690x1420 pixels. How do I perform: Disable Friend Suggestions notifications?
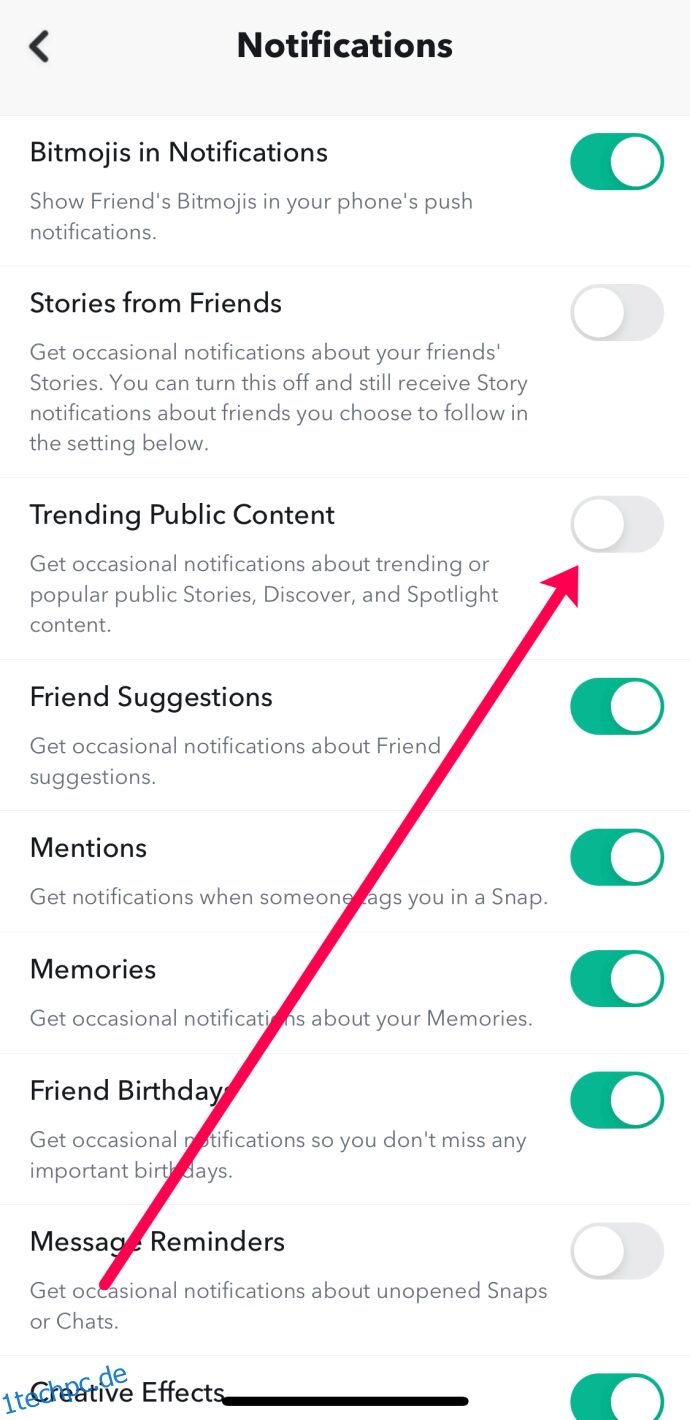[x=617, y=706]
